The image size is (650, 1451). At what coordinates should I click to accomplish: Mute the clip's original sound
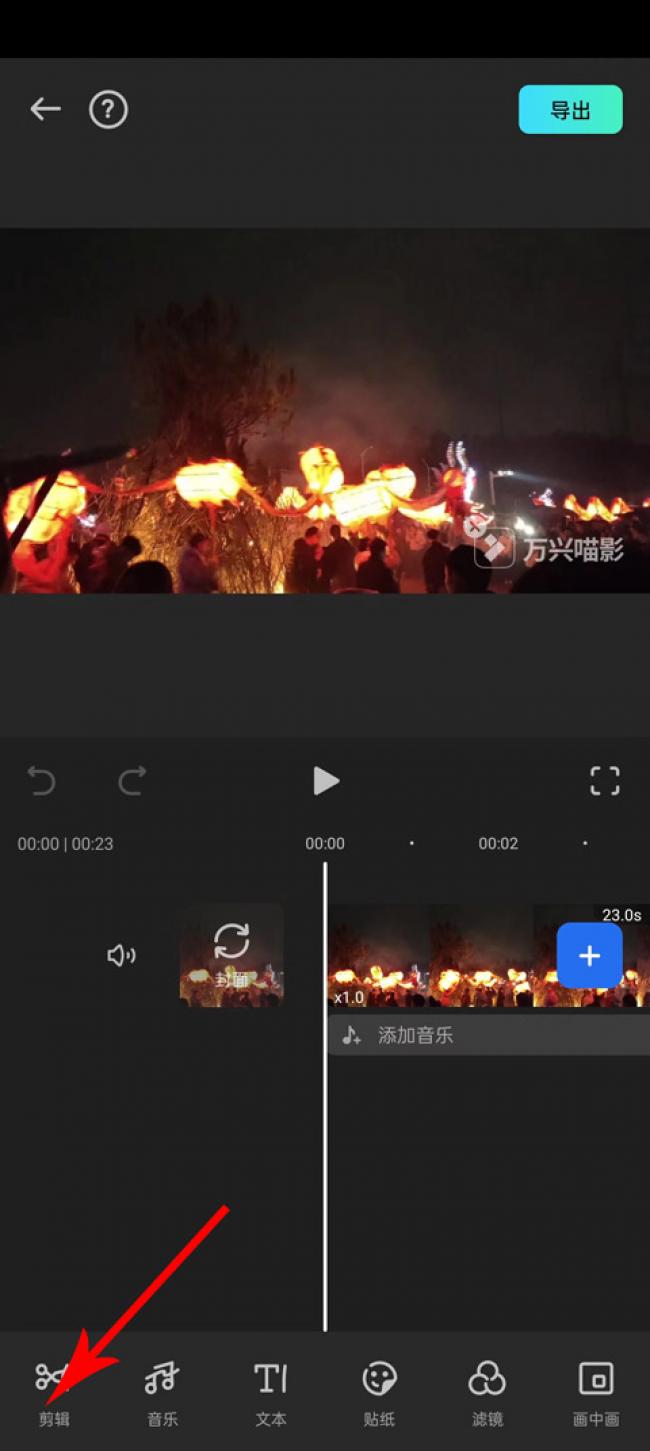coord(121,956)
